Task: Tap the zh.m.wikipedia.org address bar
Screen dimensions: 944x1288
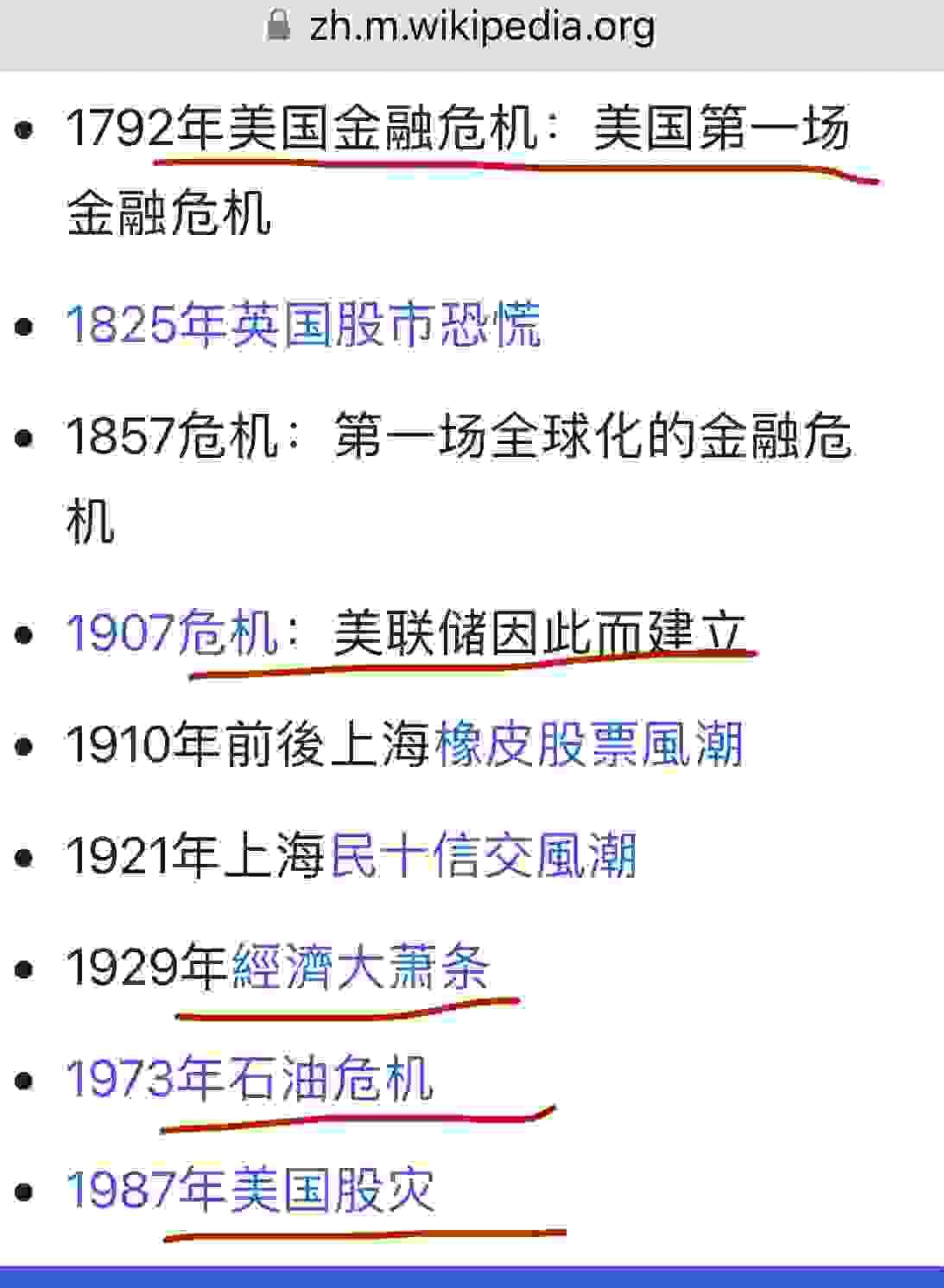Action: point(472,28)
